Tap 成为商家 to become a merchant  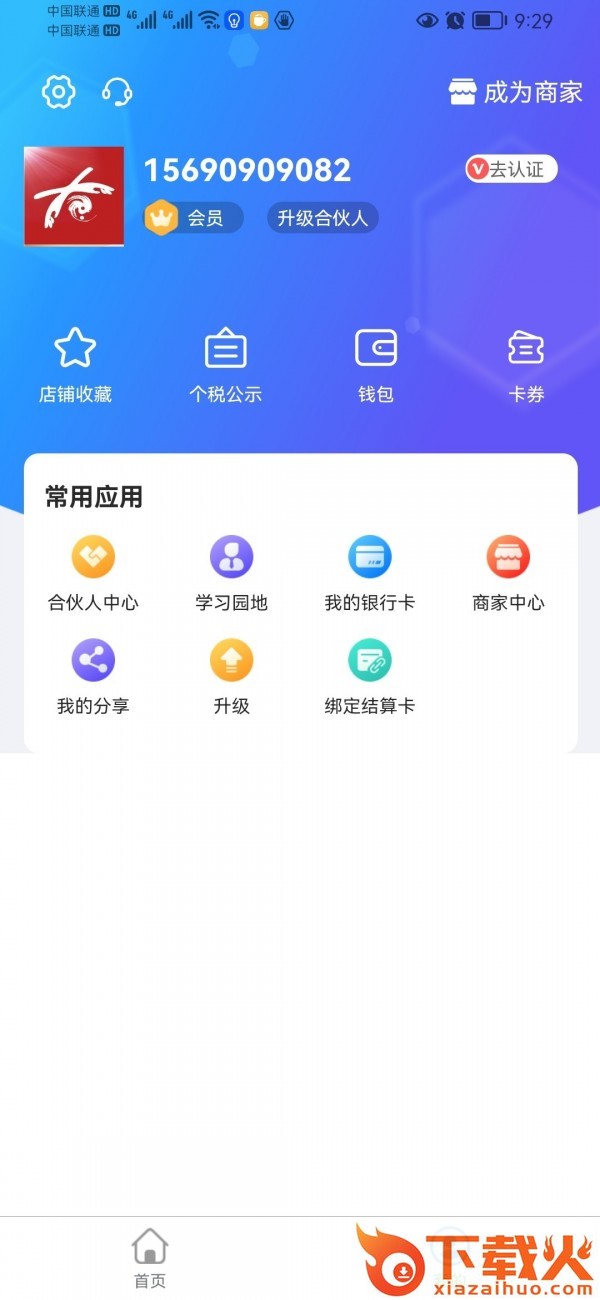[x=515, y=93]
